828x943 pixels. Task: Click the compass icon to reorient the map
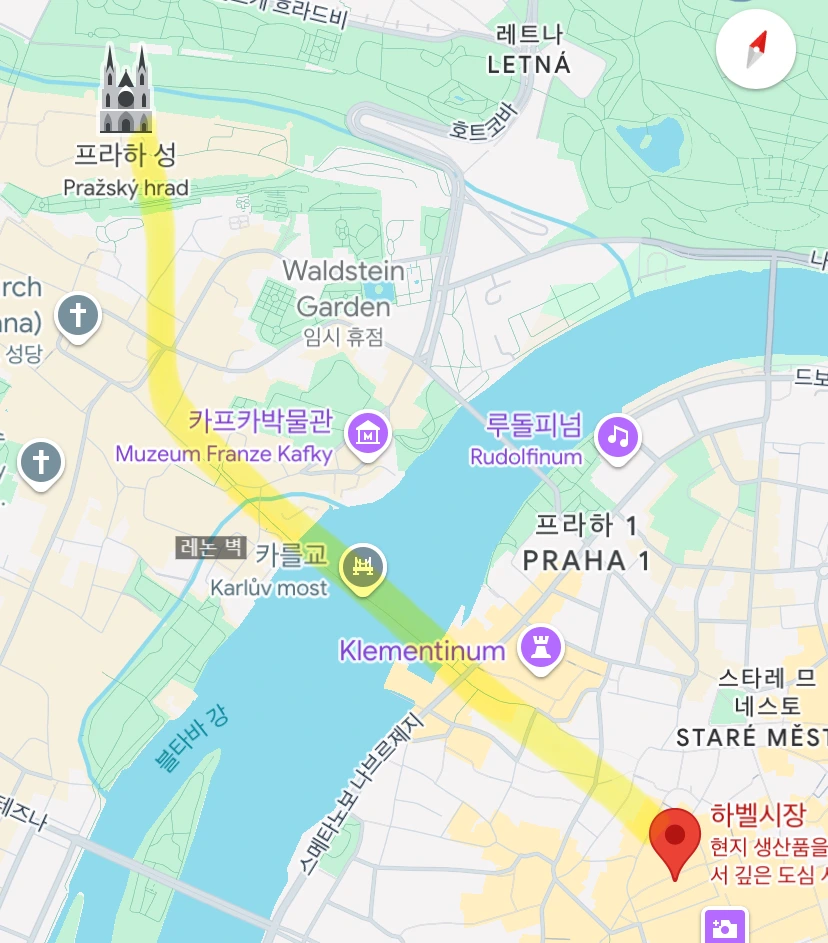[756, 48]
